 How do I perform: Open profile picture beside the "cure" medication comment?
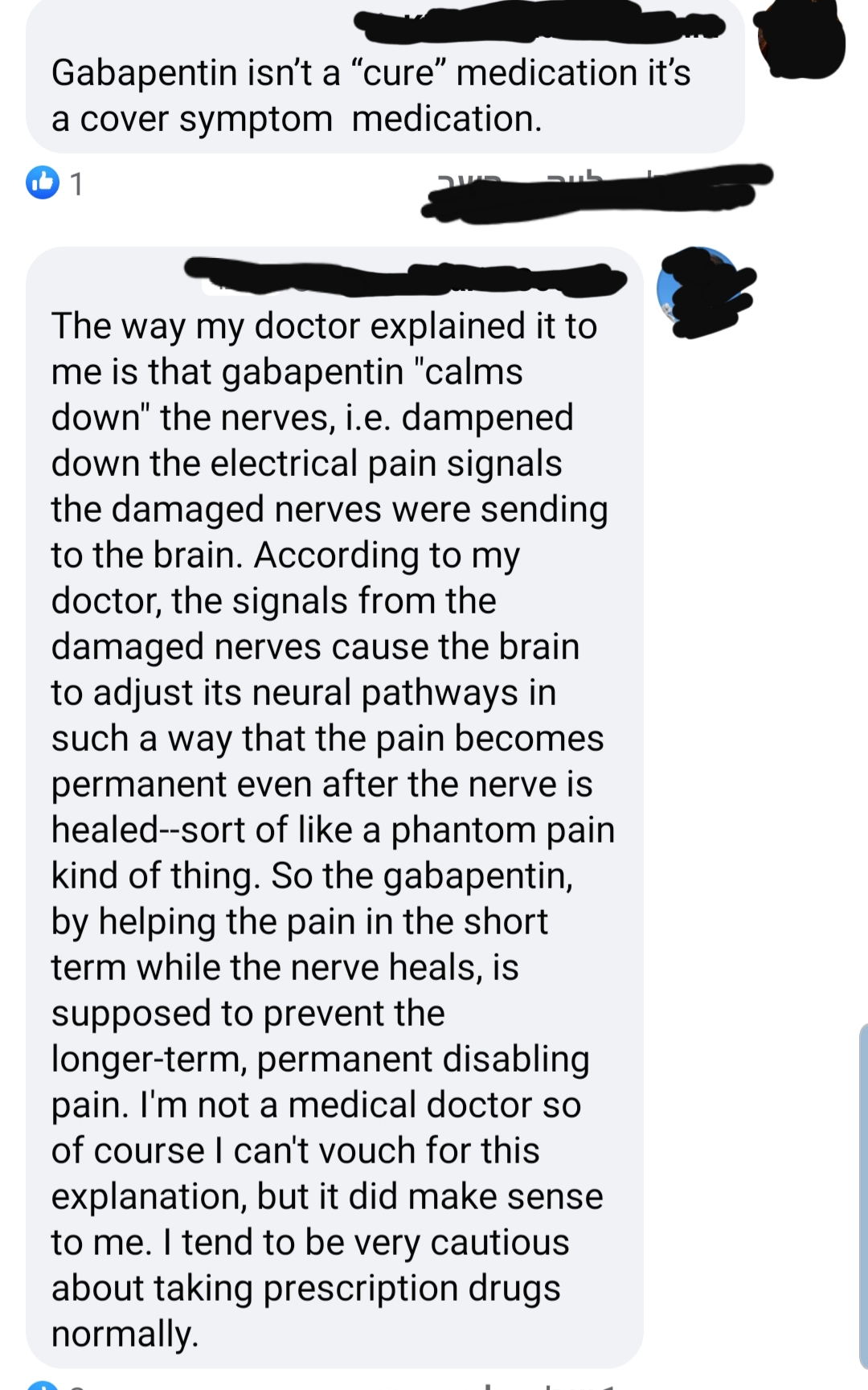(801, 39)
